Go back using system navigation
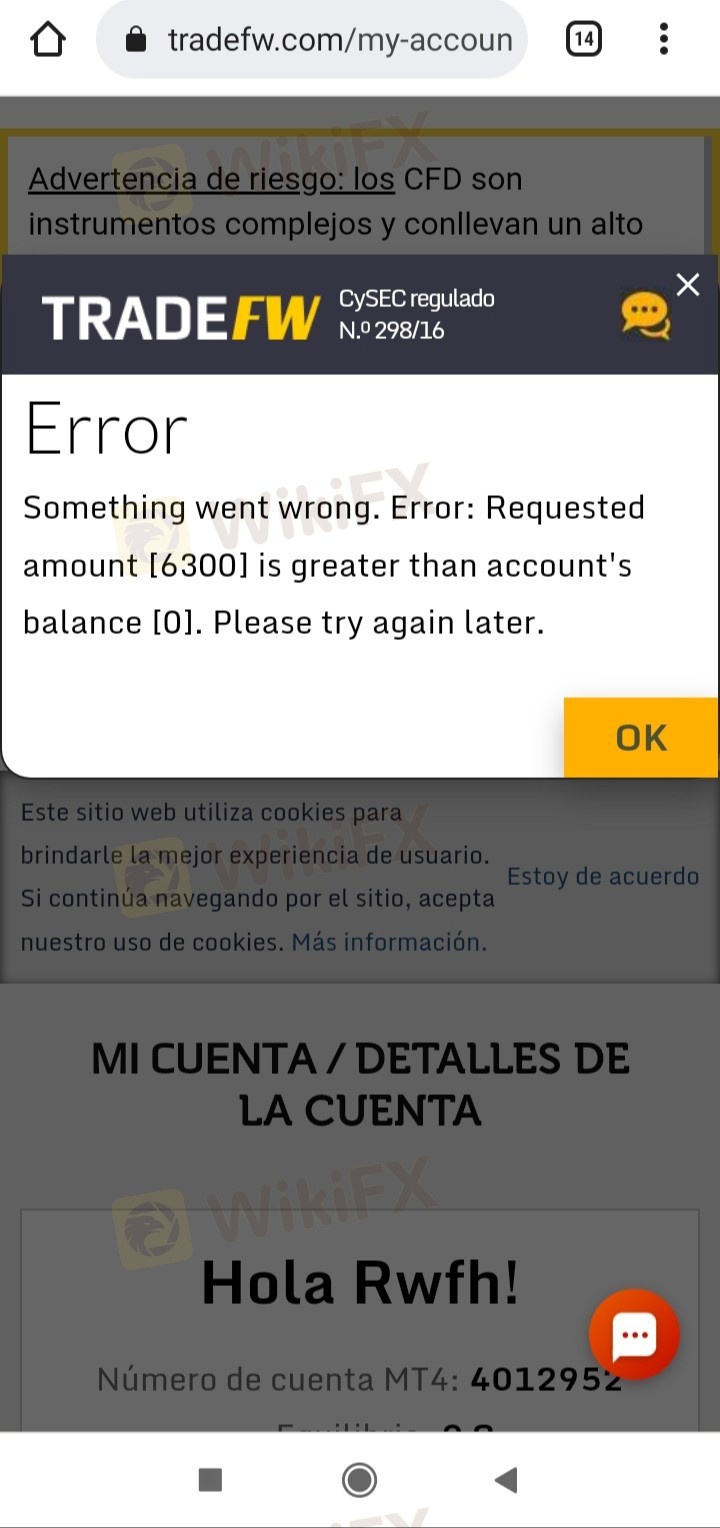 [x=507, y=1480]
